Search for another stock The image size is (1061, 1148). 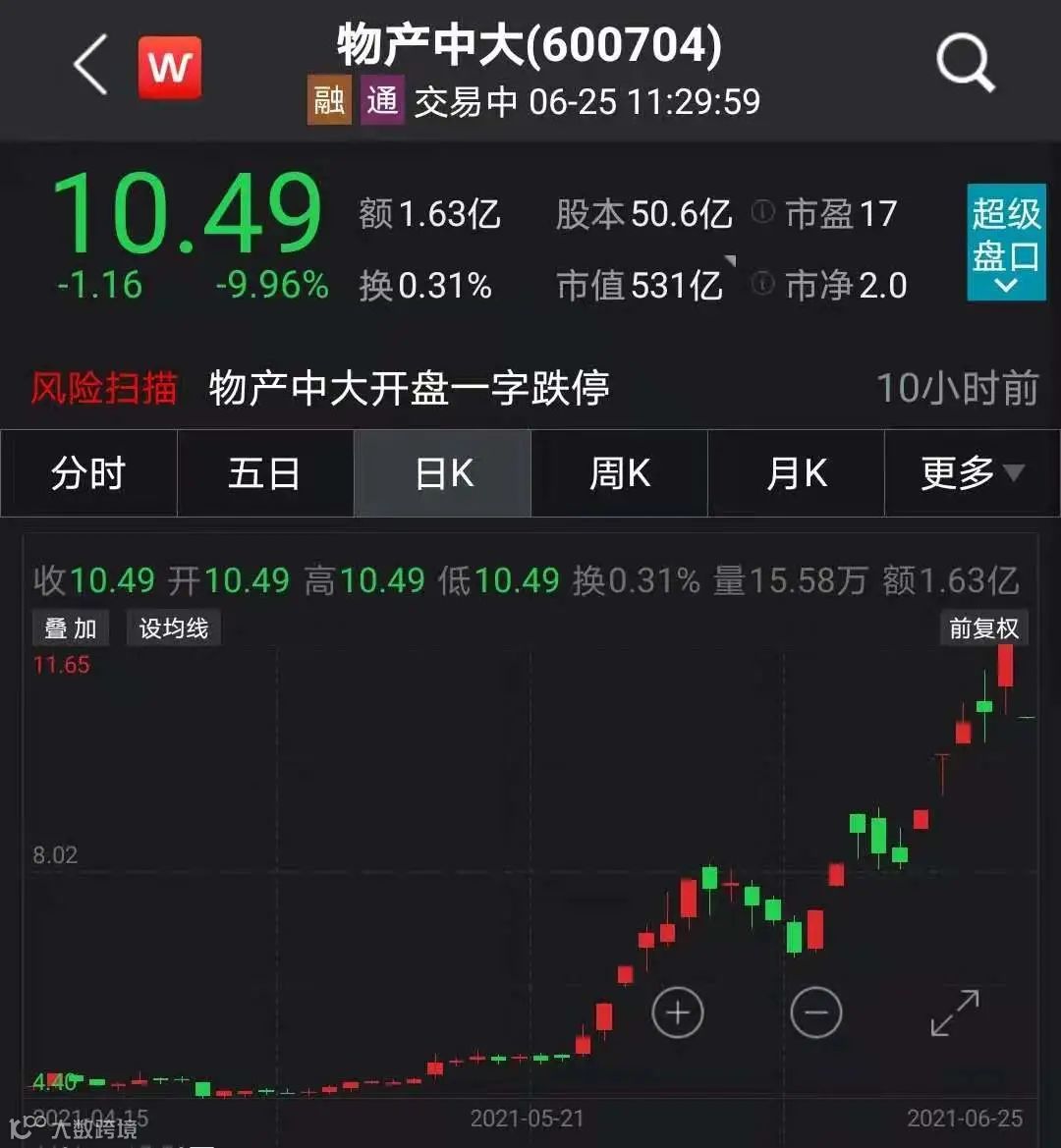[x=965, y=65]
